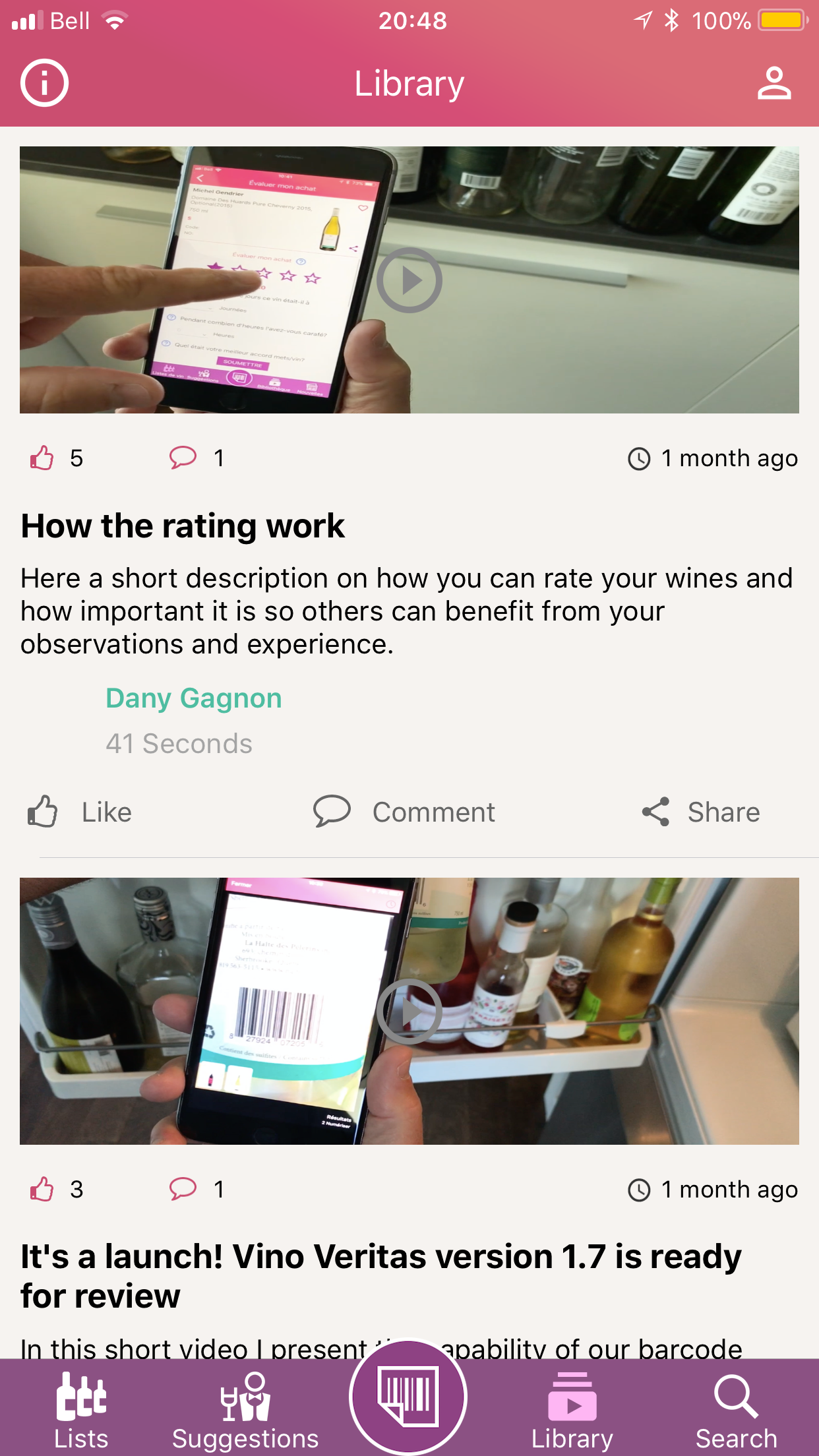819x1456 pixels.
Task: Like the 'How the rating work' video
Action: [80, 812]
